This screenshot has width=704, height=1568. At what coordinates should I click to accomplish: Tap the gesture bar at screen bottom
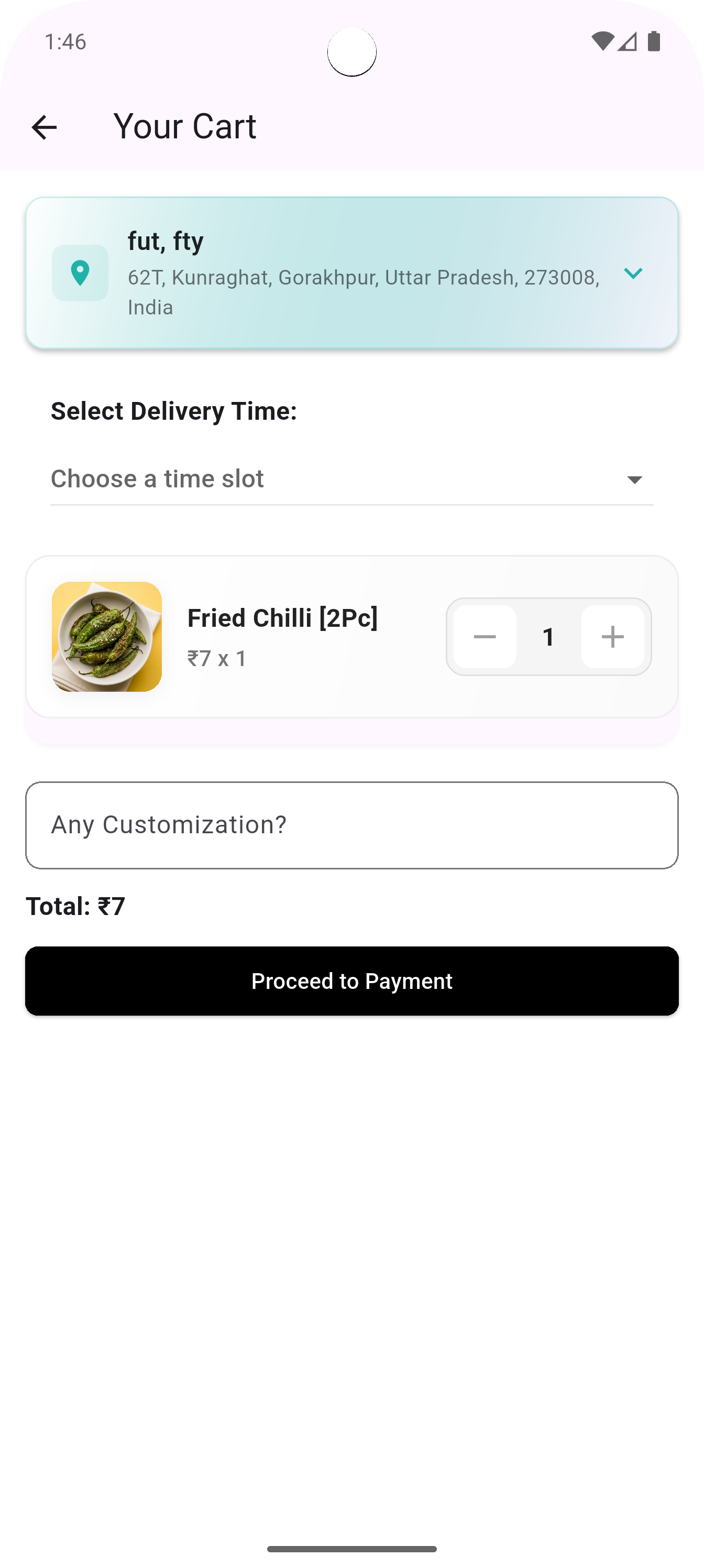[351, 1548]
